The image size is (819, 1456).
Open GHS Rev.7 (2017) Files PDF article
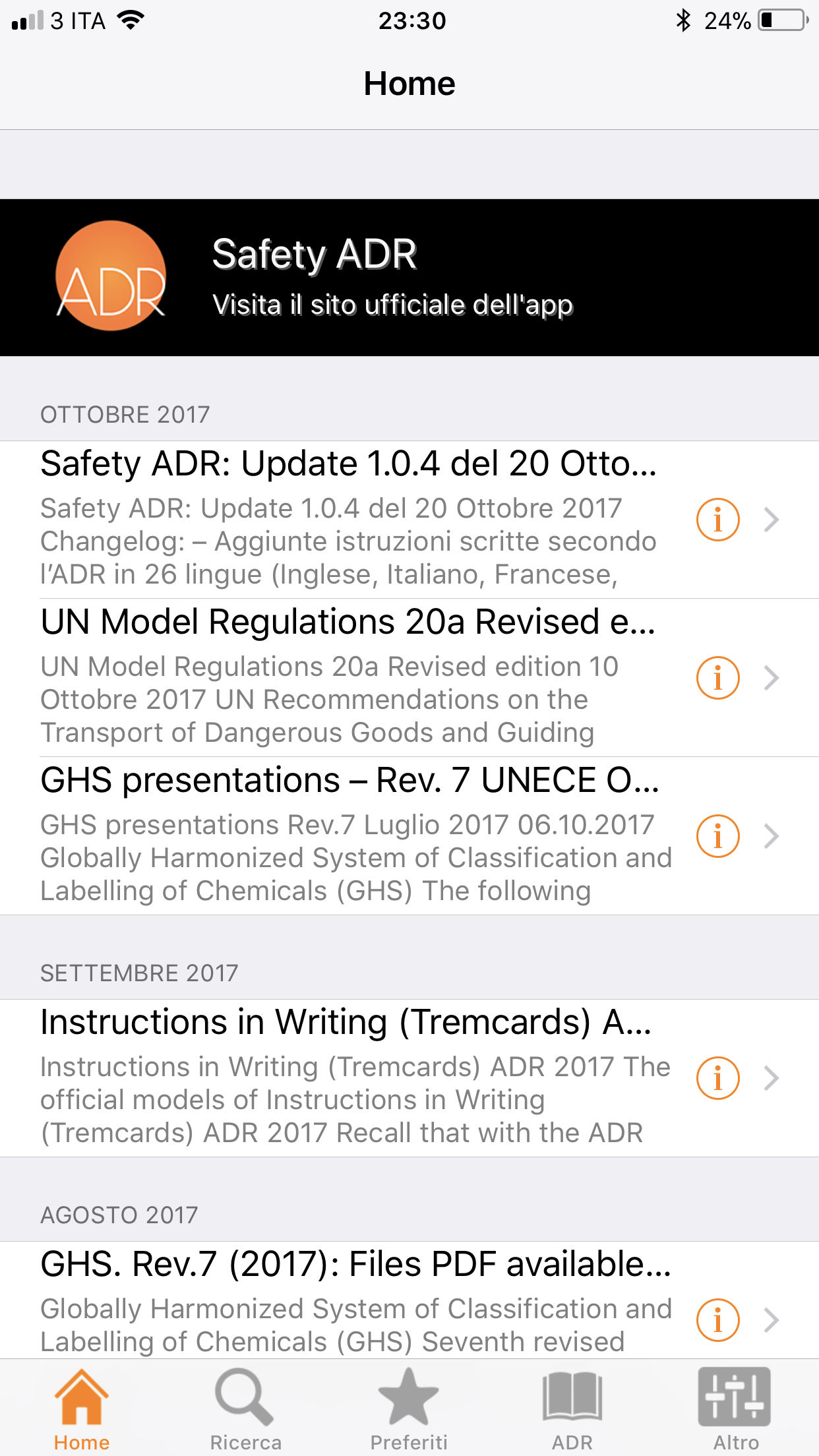[349, 1300]
